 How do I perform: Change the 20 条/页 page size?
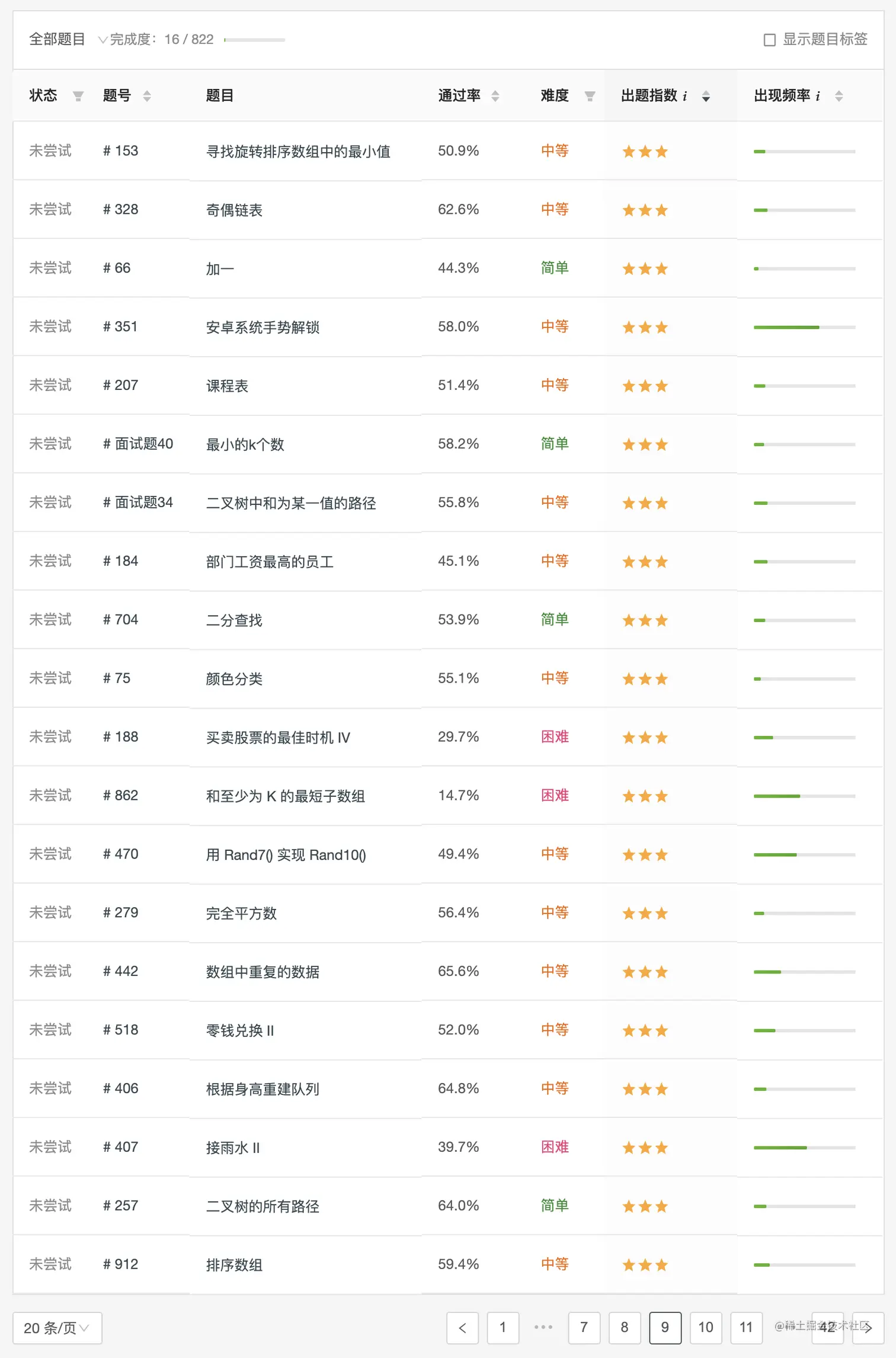57,1328
